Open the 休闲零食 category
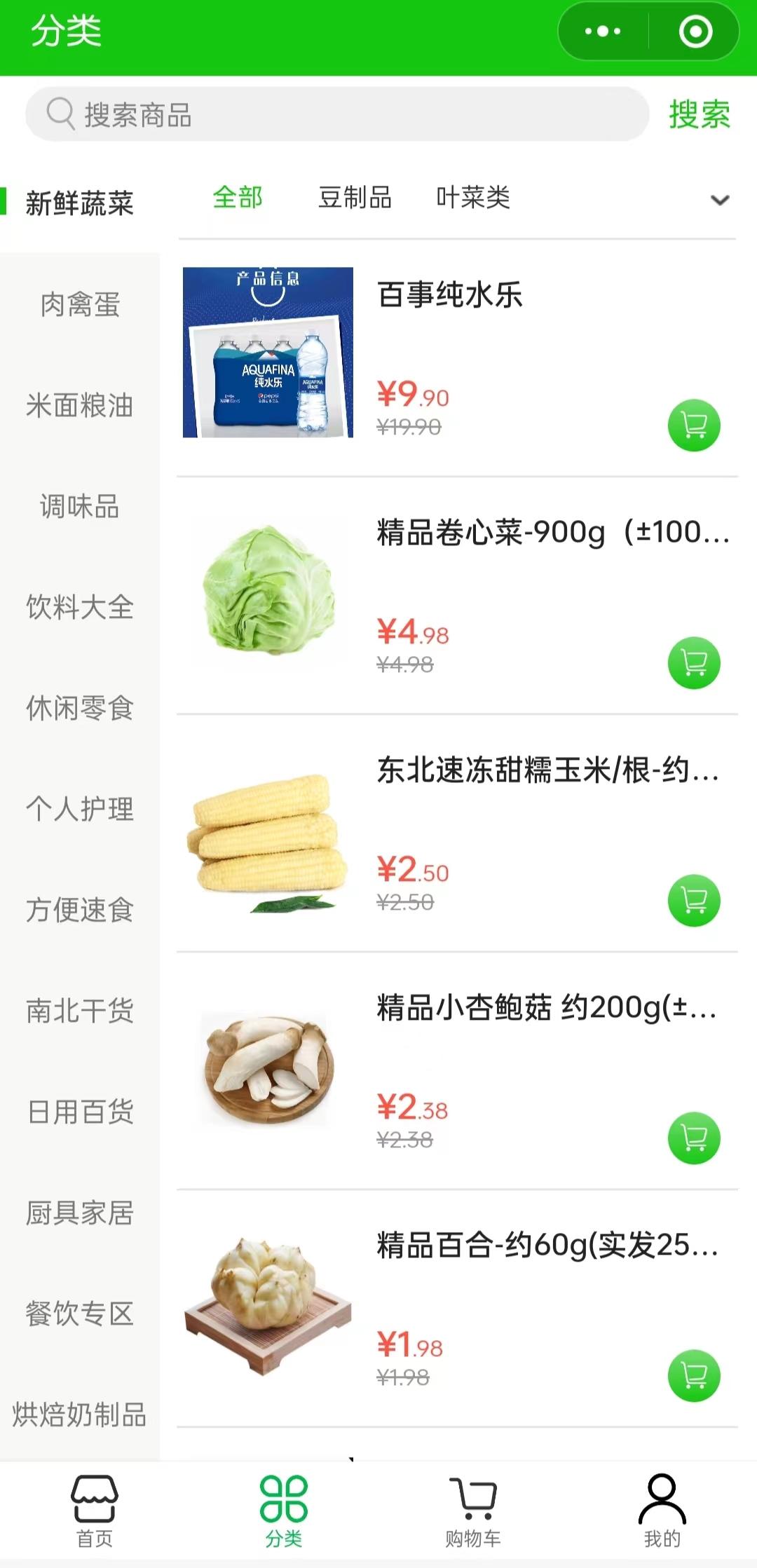 click(x=79, y=709)
